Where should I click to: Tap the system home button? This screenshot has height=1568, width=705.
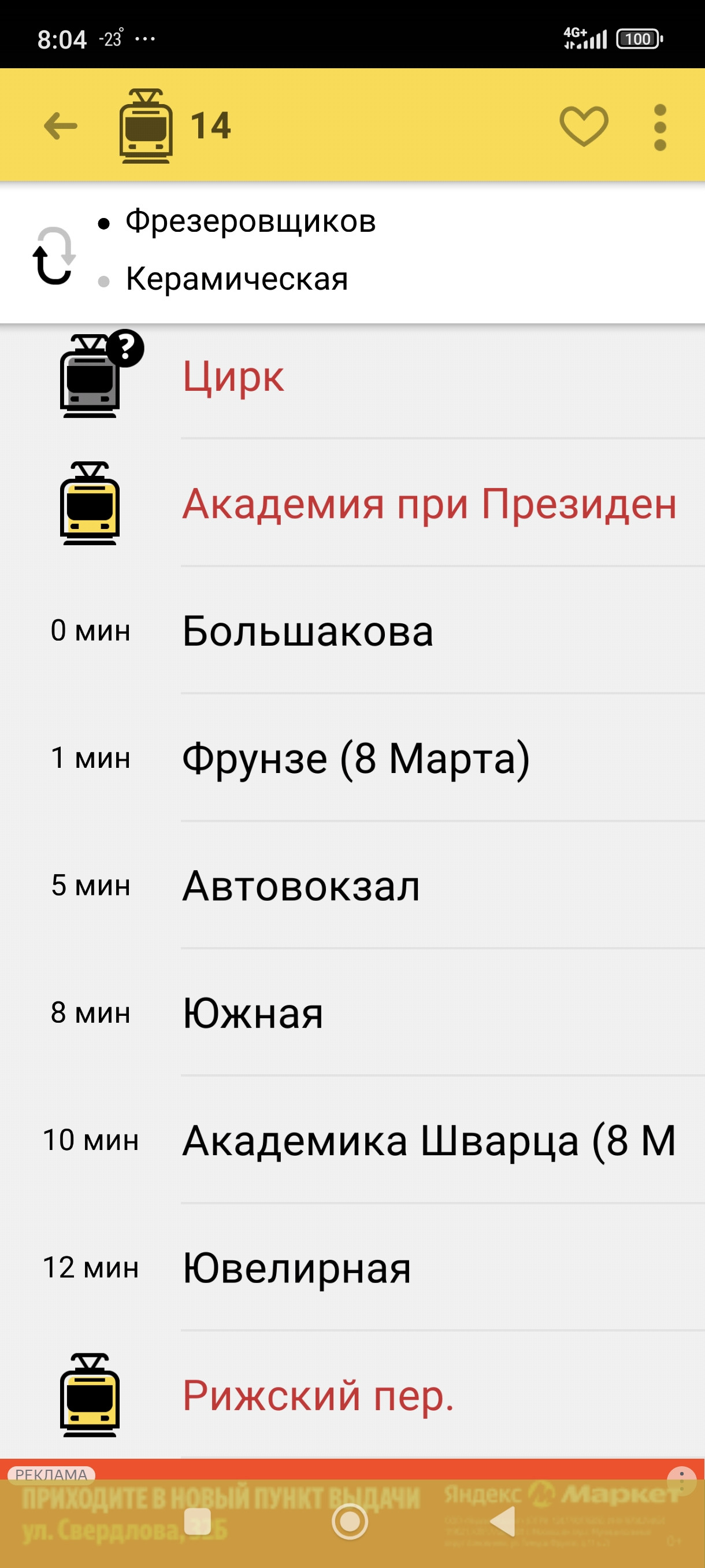coord(350,1521)
